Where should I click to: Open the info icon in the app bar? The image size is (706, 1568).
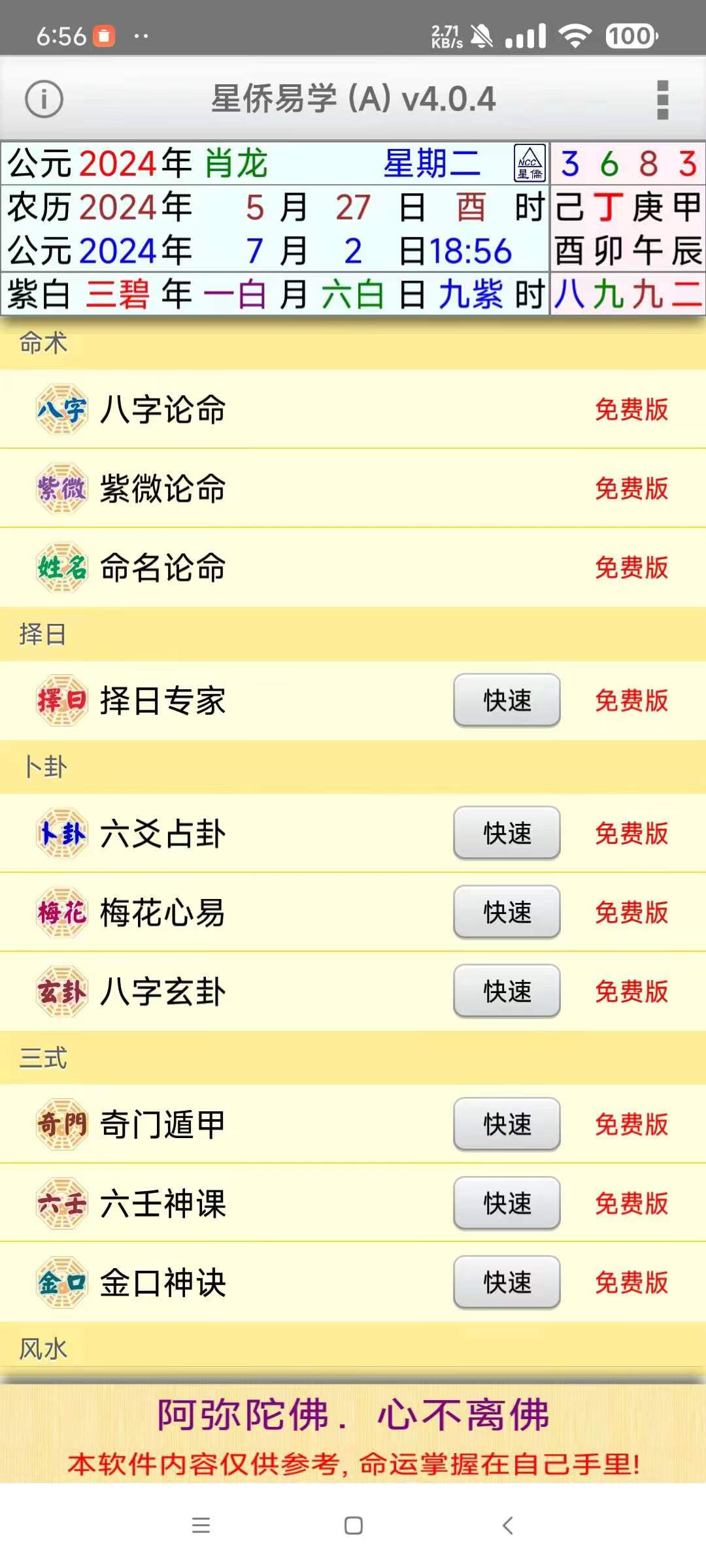44,99
